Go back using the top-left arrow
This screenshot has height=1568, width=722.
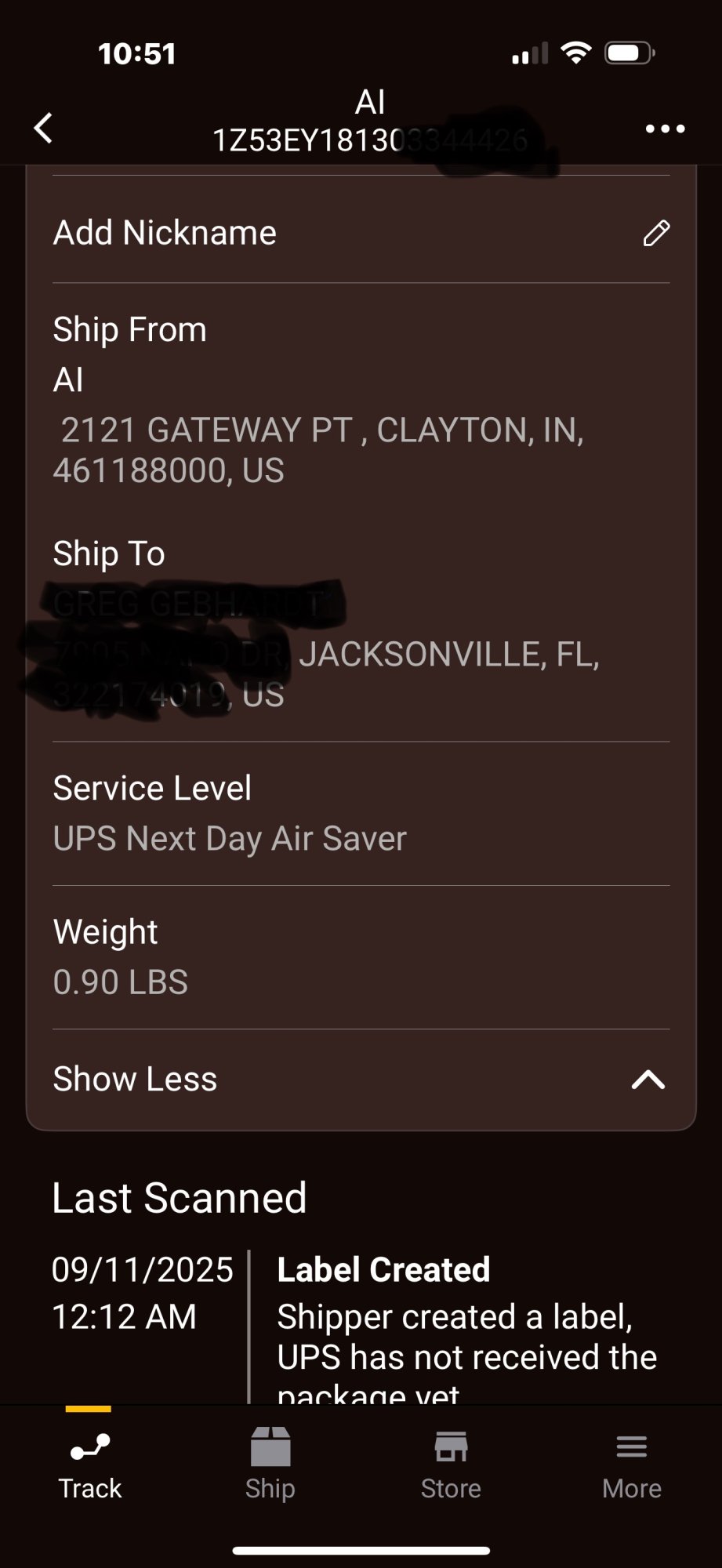44,129
